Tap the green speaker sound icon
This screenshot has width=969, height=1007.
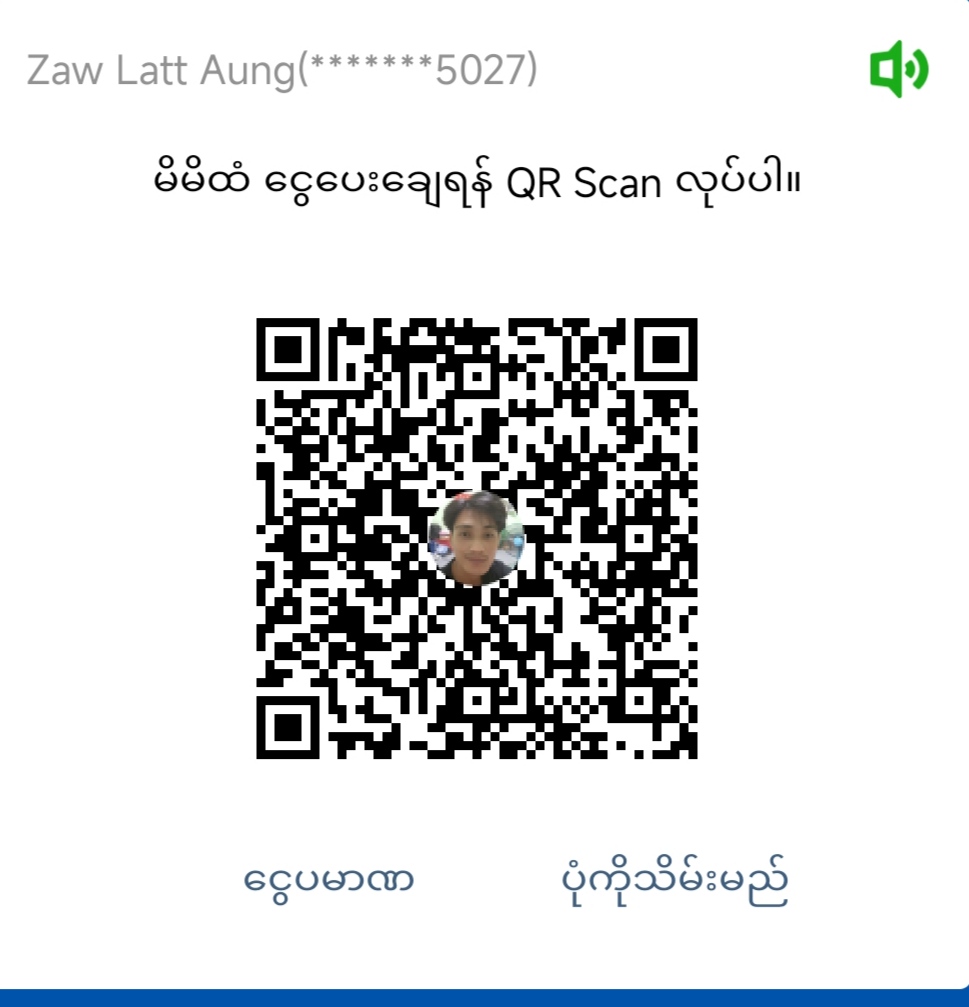[x=898, y=69]
